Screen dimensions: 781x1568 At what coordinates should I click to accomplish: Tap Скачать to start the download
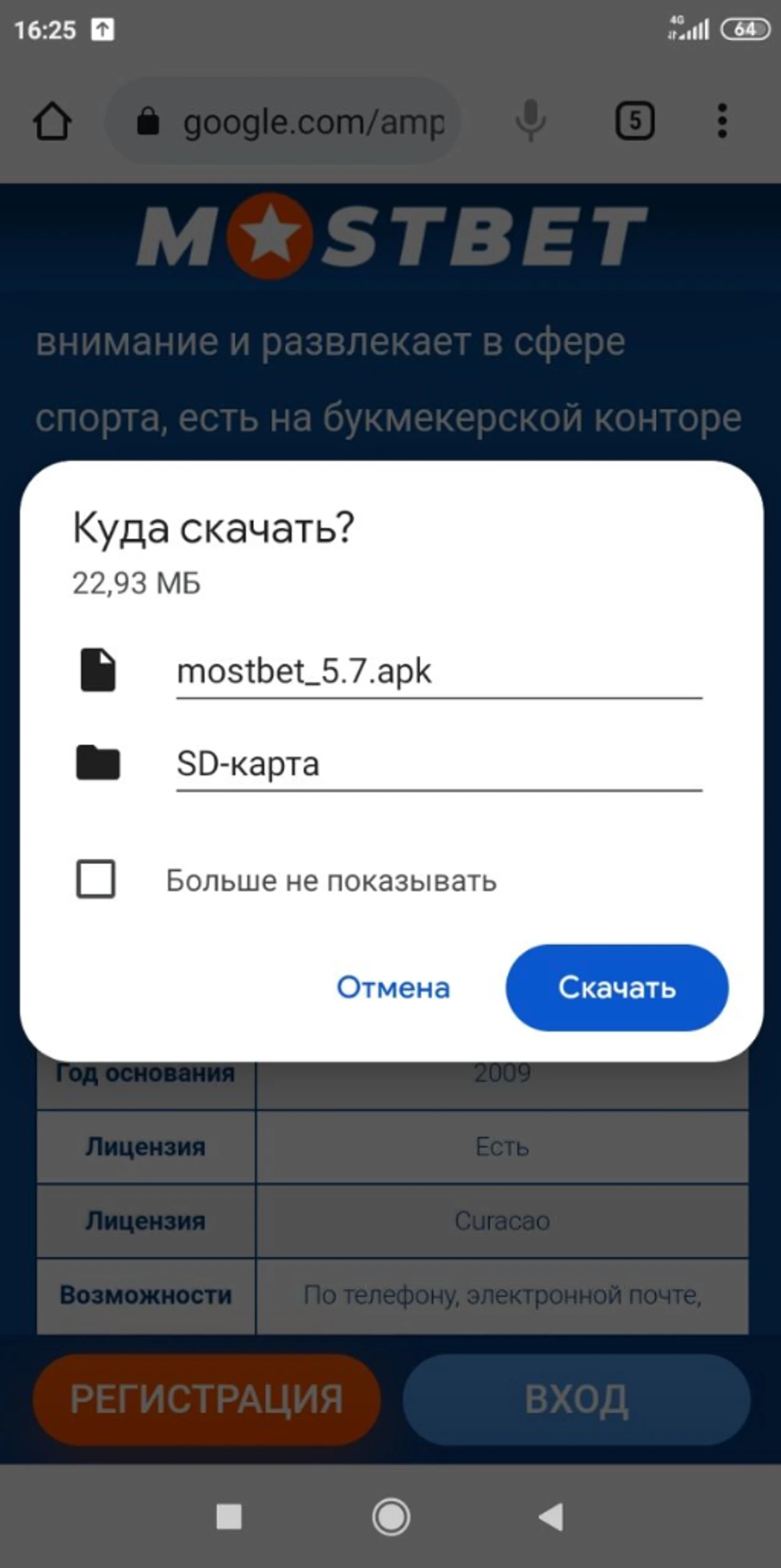pos(616,988)
